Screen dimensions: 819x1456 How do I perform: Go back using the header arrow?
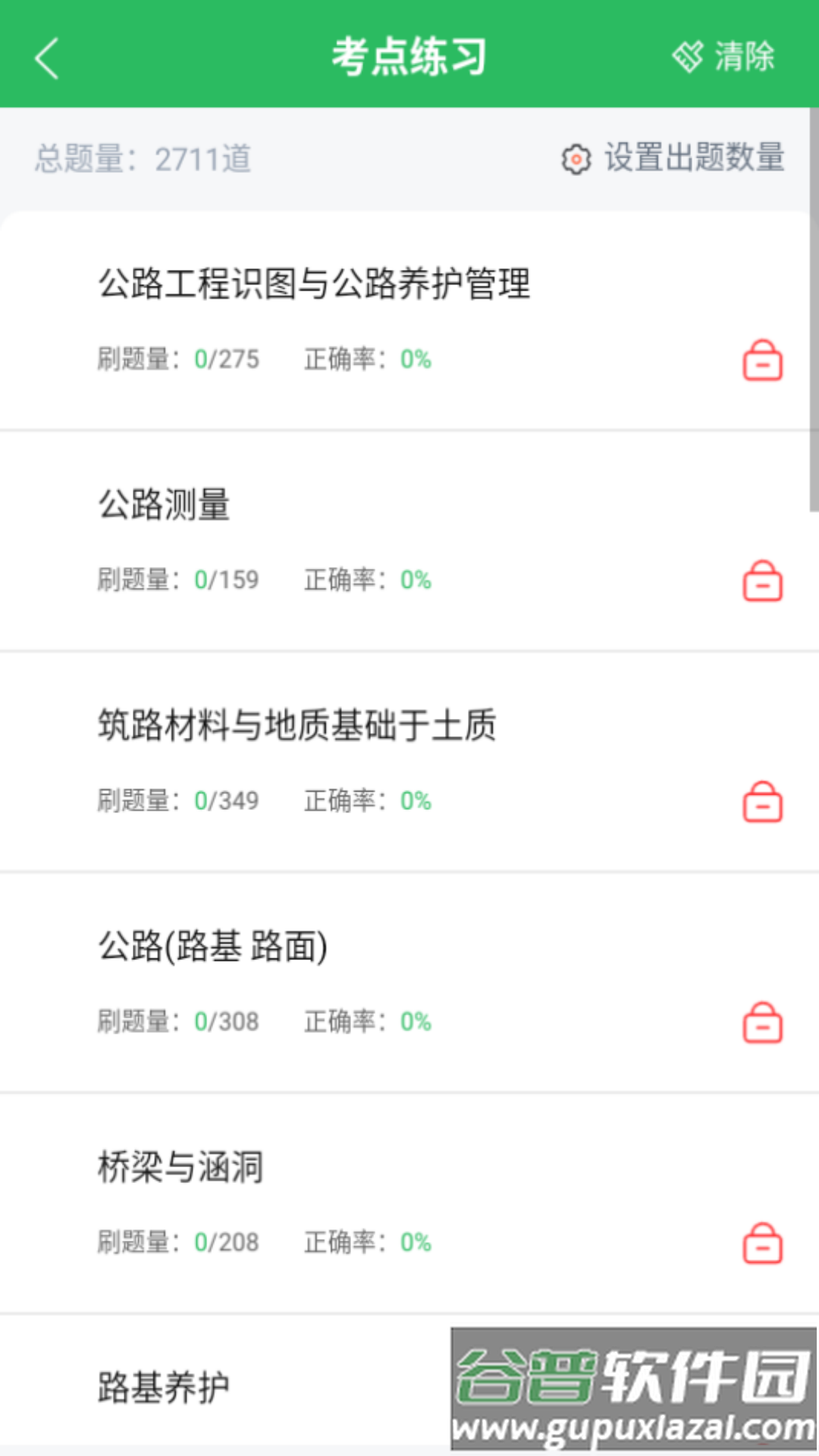pos(47,58)
